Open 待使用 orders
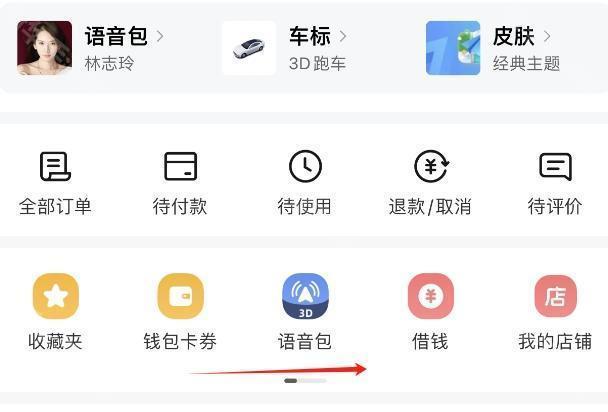 pyautogui.click(x=304, y=182)
